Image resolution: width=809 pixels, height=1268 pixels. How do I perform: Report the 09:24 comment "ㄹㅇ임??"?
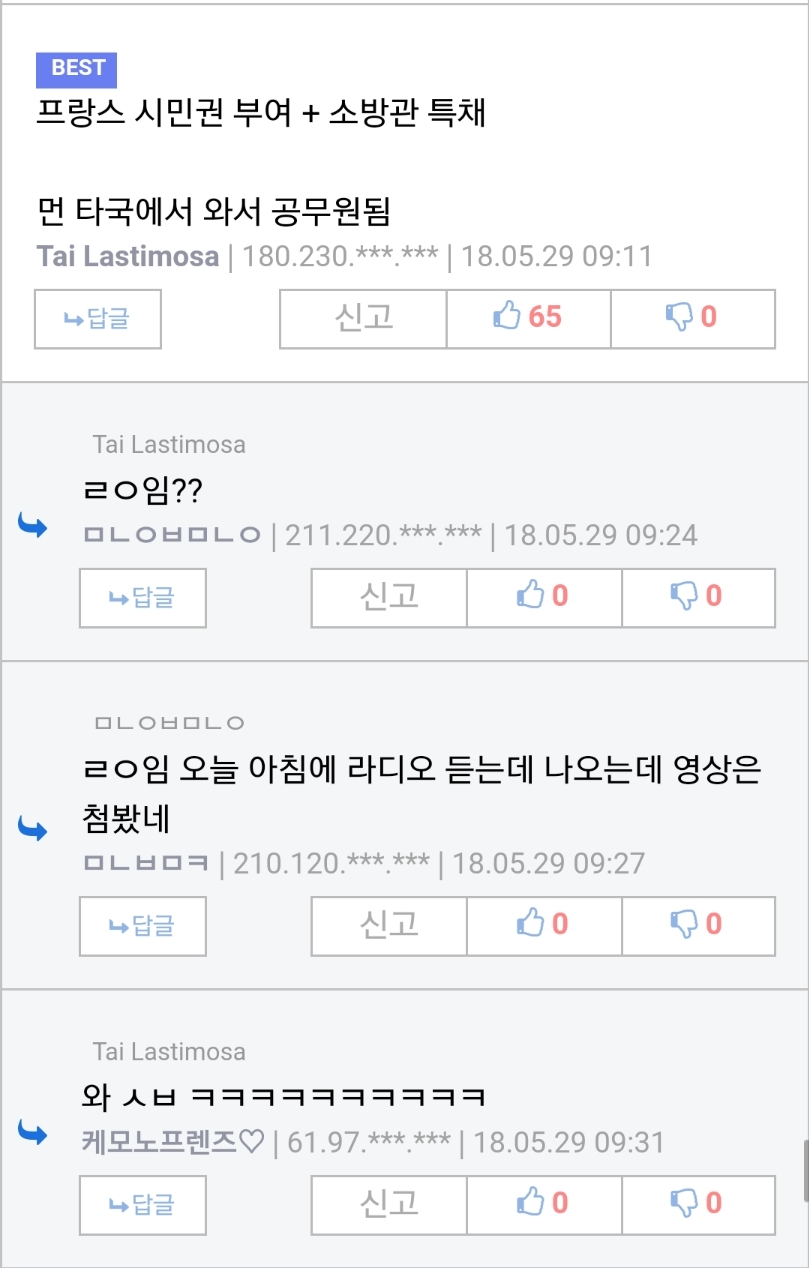click(x=389, y=598)
